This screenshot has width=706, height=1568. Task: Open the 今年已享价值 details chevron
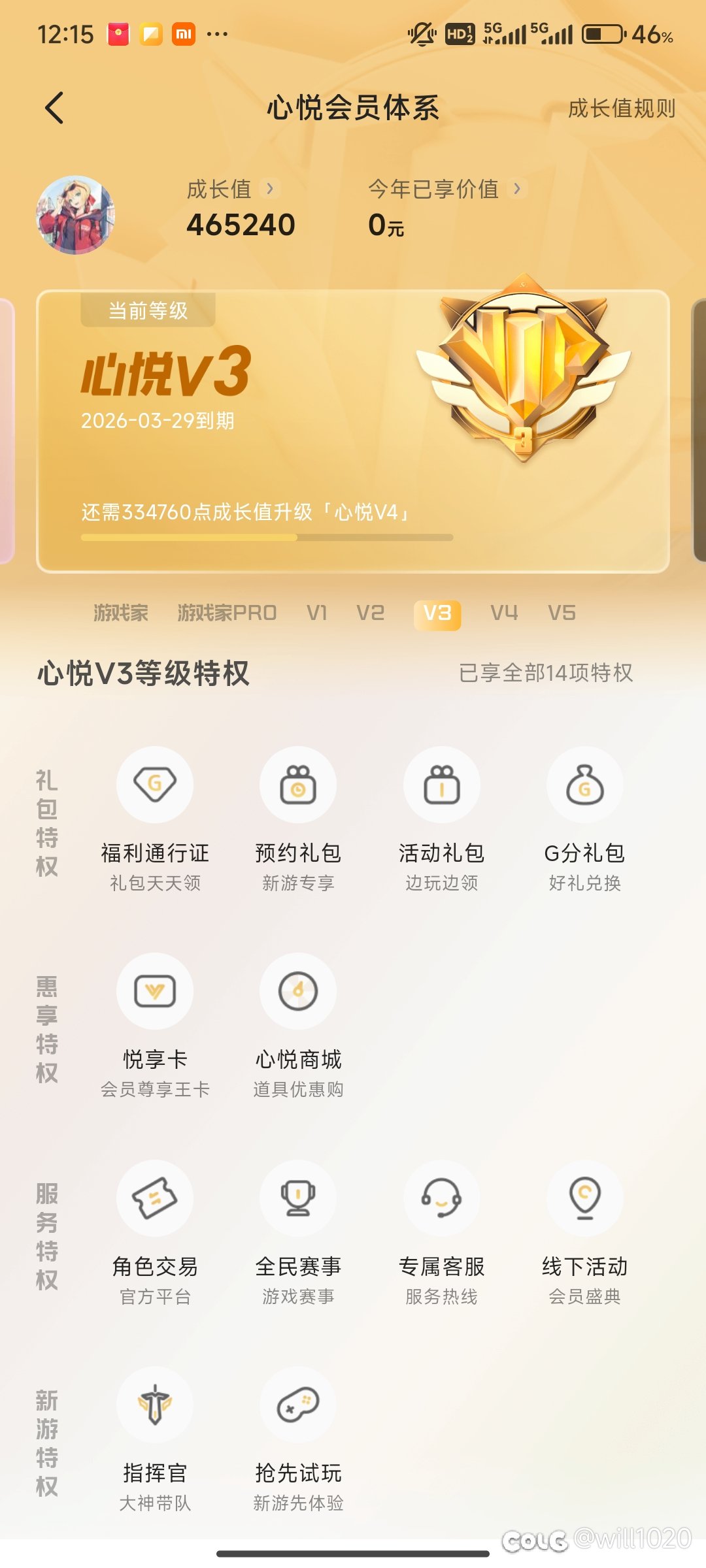(517, 189)
